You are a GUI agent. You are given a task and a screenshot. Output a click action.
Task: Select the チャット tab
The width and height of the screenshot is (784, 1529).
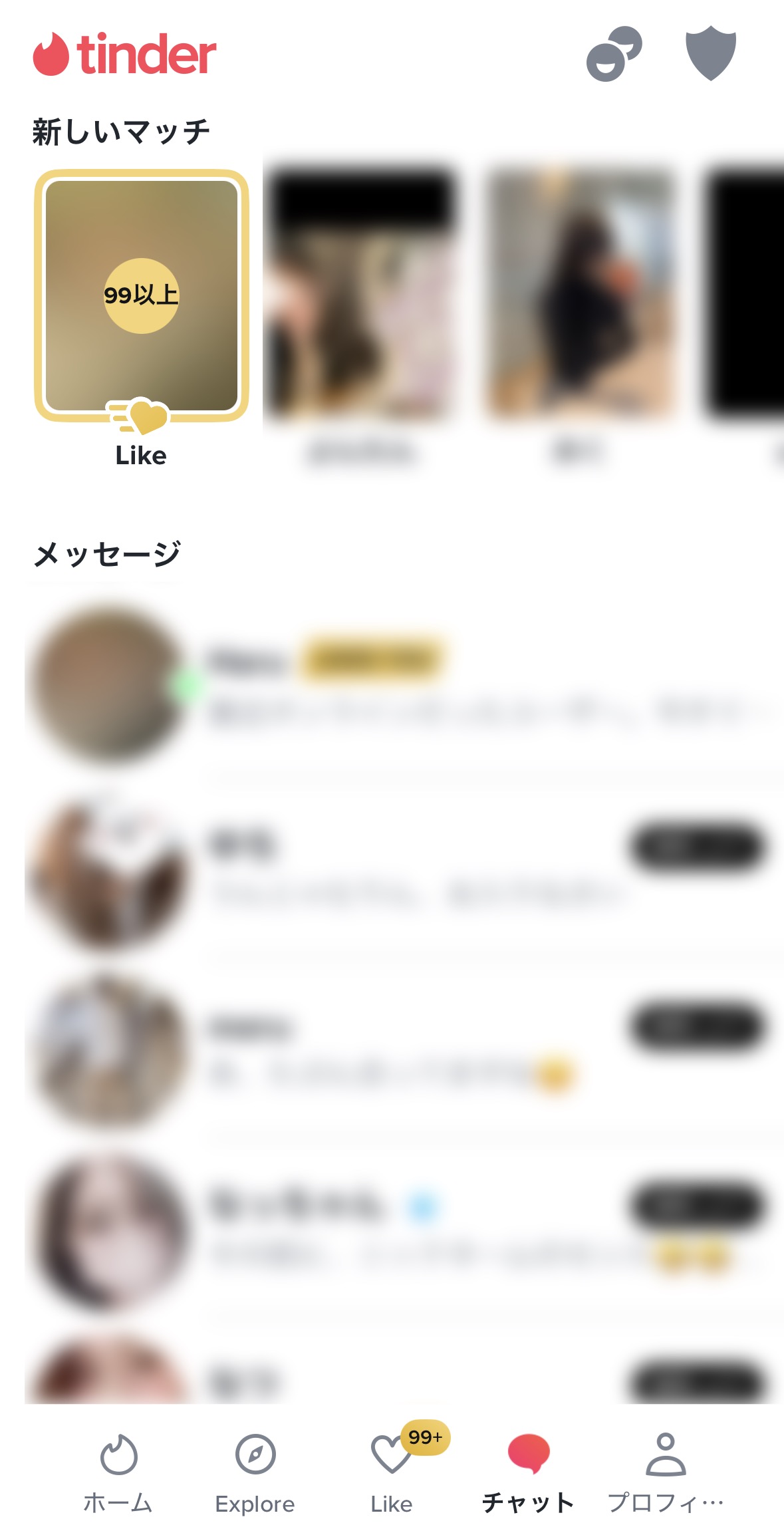(x=528, y=1471)
